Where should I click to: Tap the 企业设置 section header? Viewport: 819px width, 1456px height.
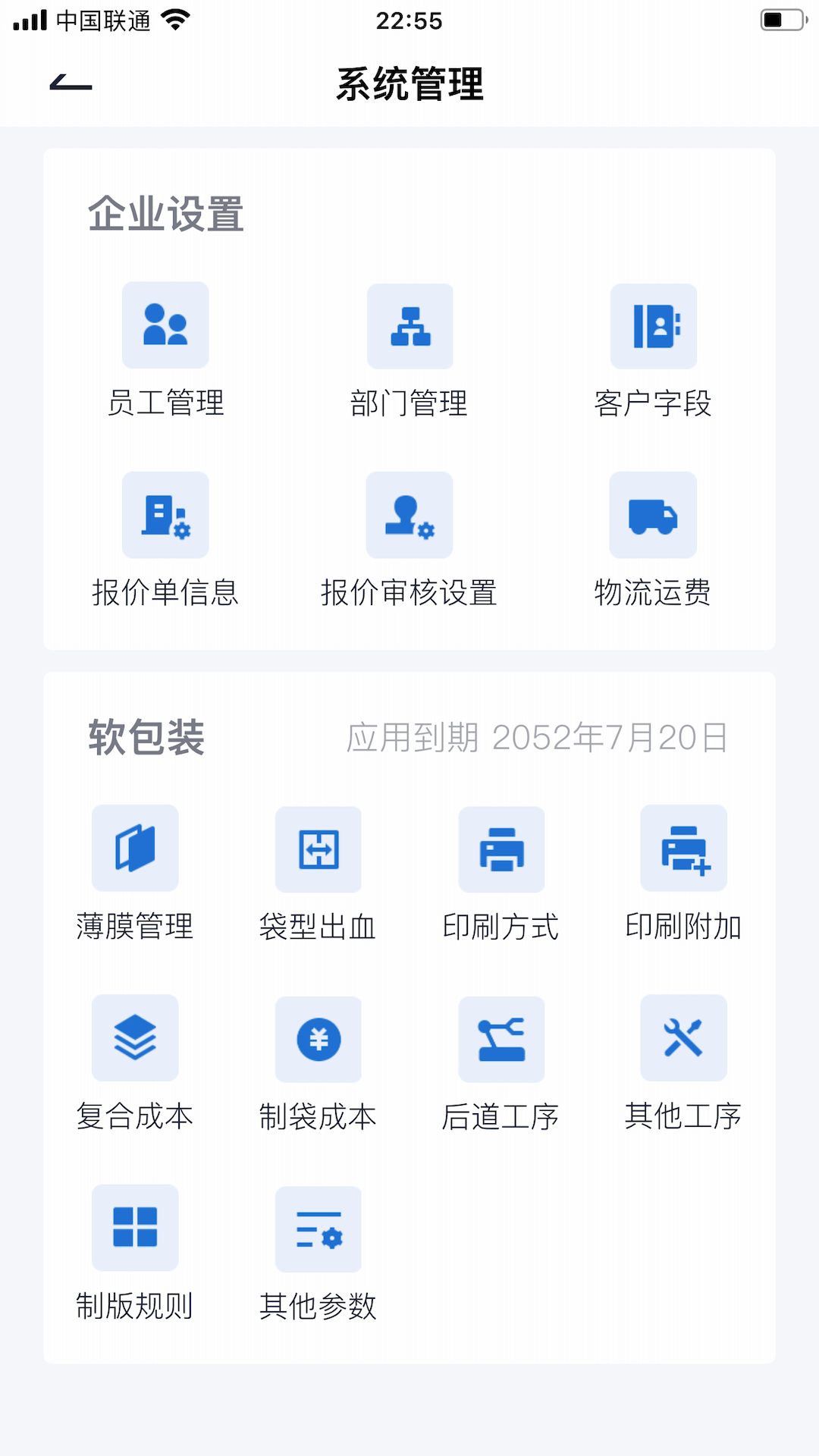click(167, 213)
